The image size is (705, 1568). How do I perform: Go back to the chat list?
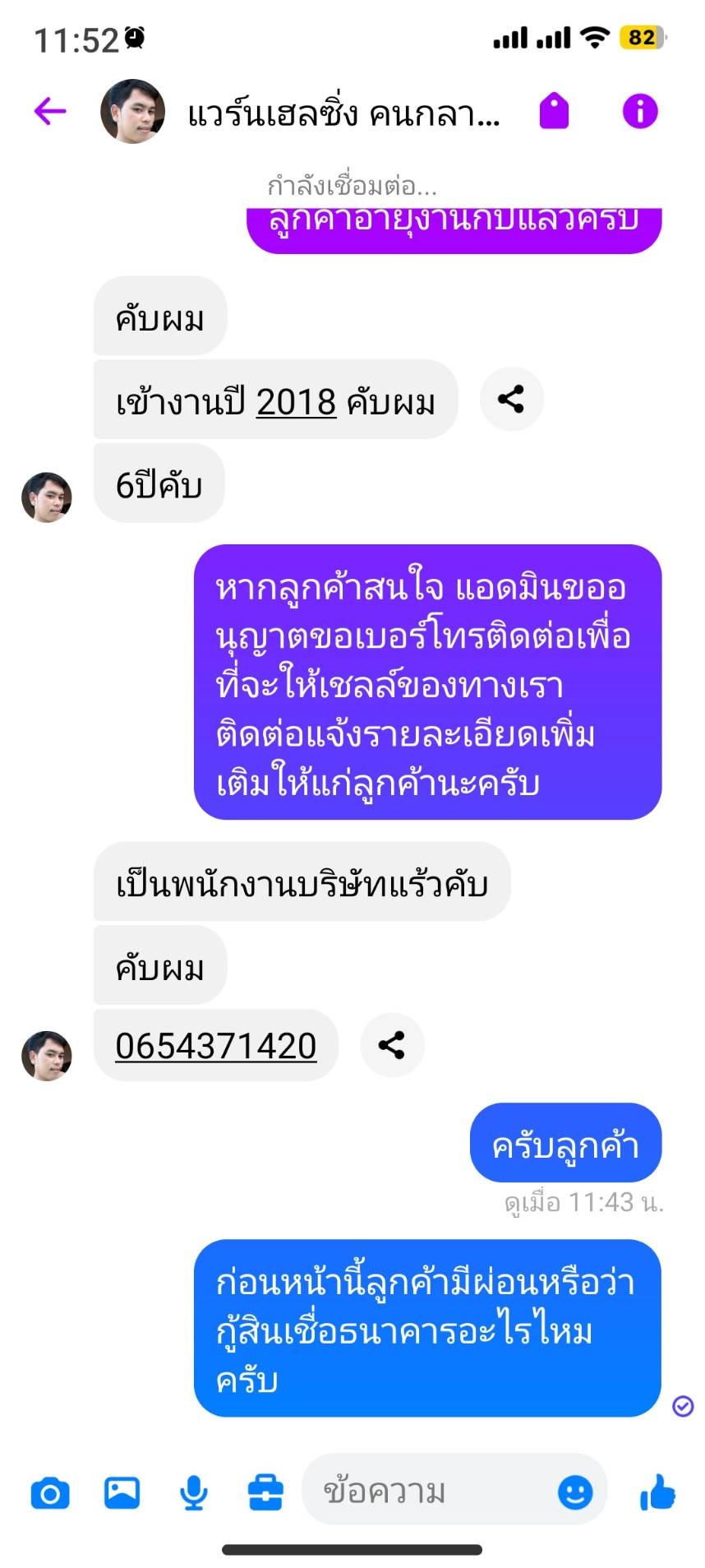coord(50,111)
